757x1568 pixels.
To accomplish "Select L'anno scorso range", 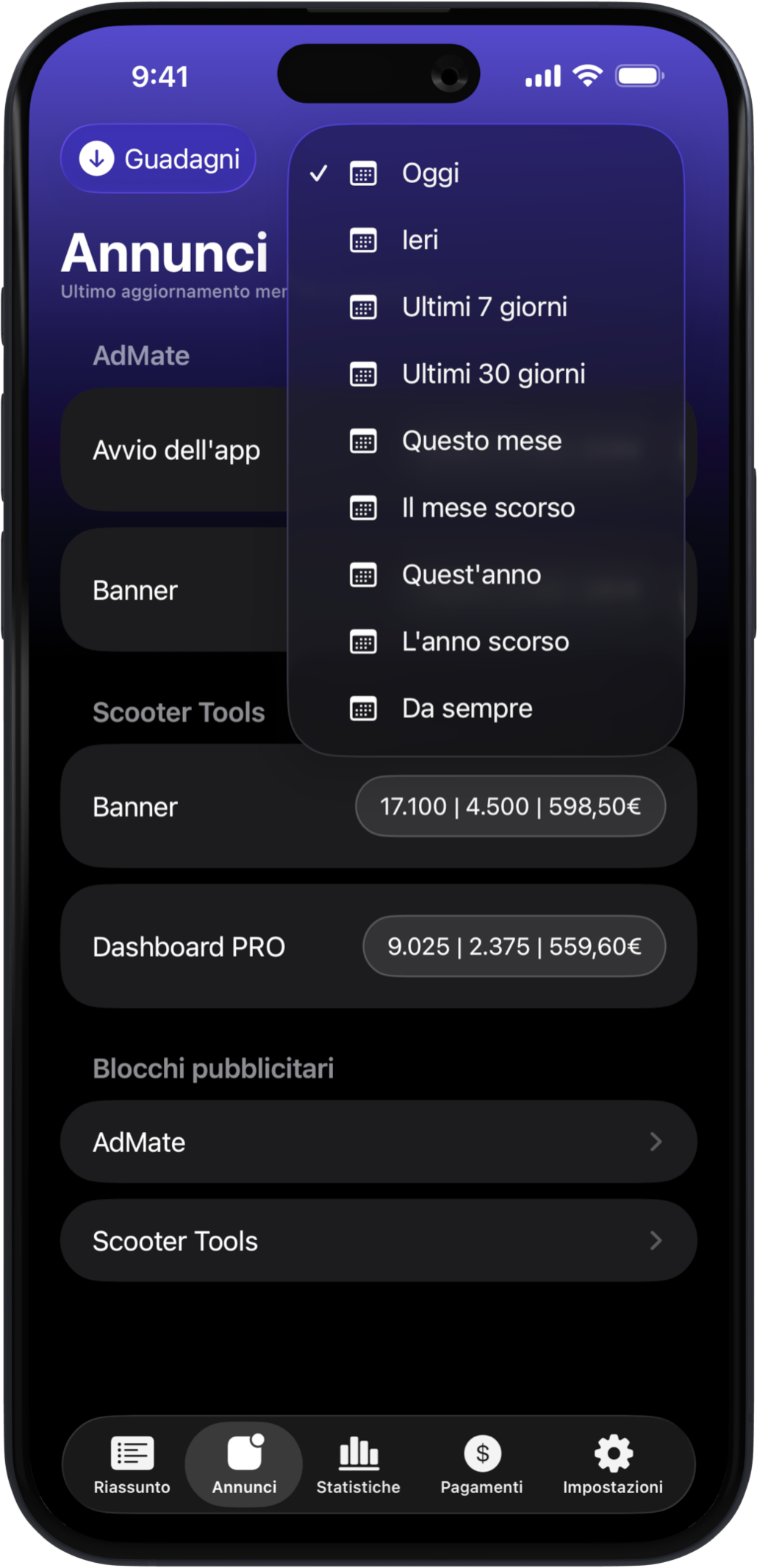I will point(485,642).
